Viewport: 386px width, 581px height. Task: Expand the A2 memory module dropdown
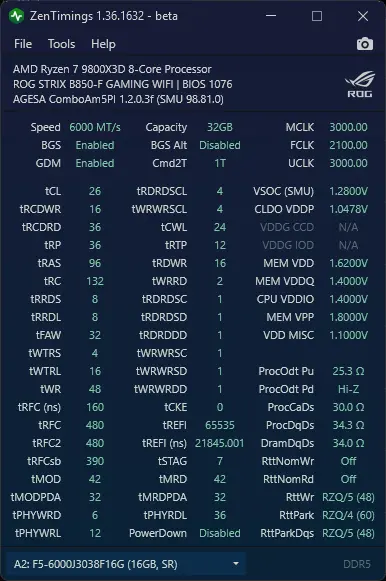[x=126, y=564]
